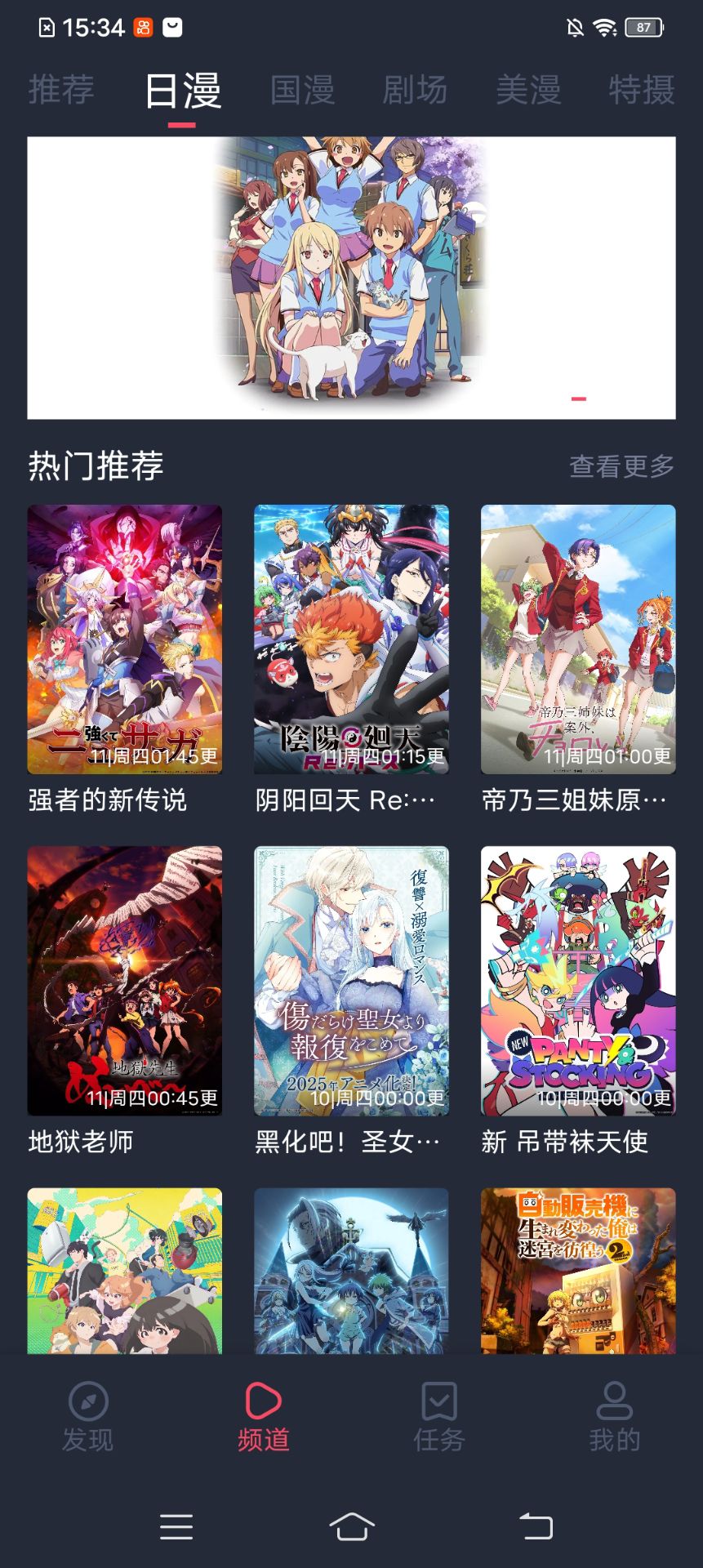Open 强者的新传说 title to expand details
Viewport: 703px width, 1568px height.
point(106,801)
